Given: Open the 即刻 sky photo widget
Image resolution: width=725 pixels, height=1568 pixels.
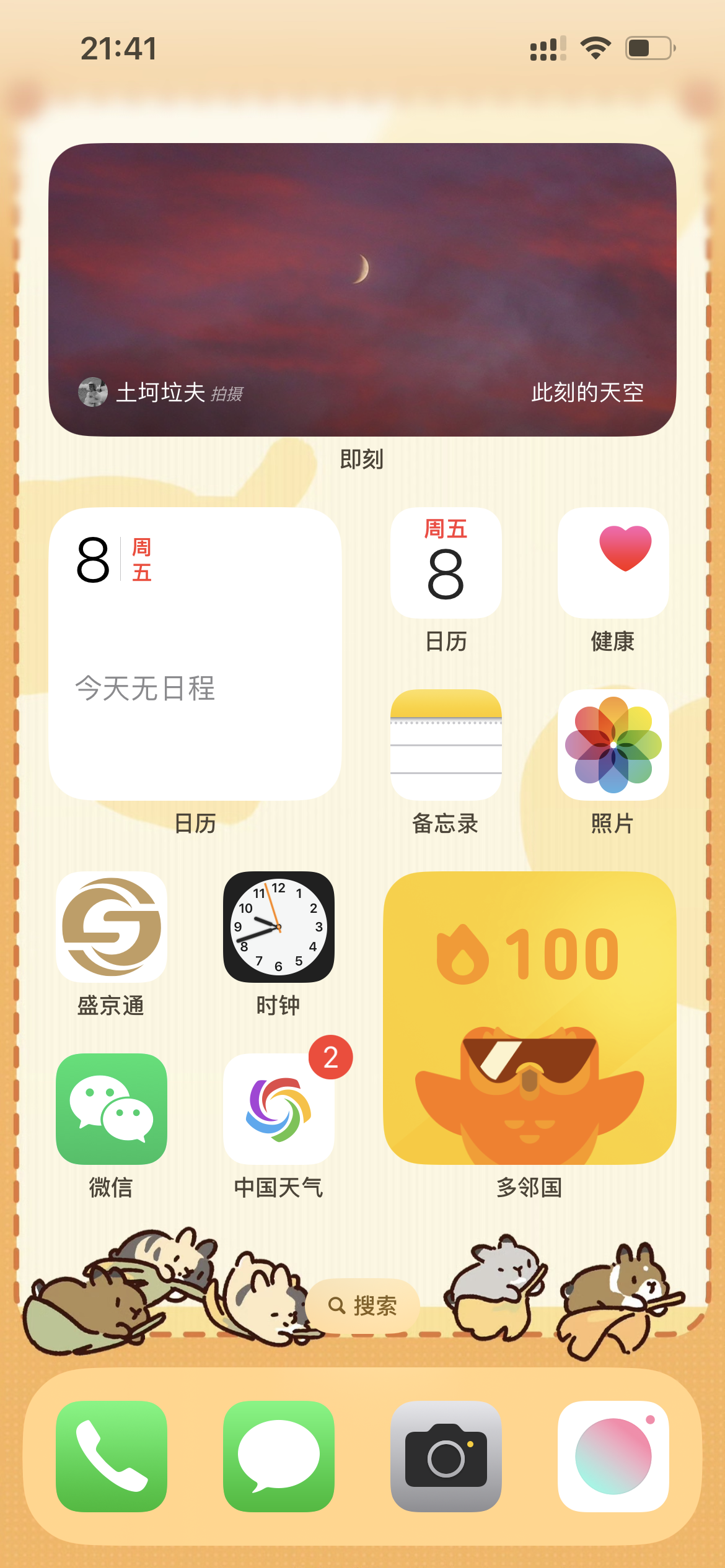Looking at the screenshot, I should click(x=362, y=290).
